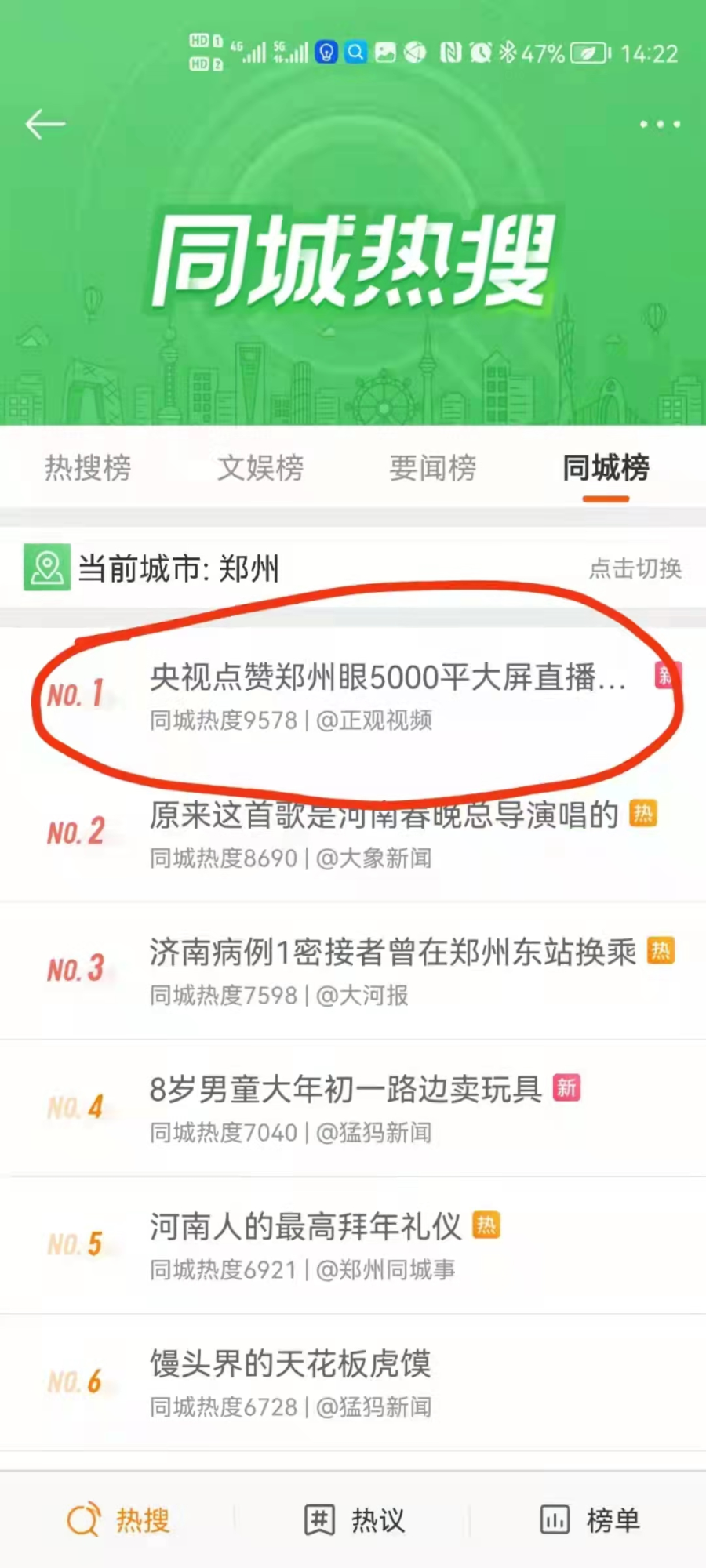Switch to the 热议 bottom tab
Image resolution: width=706 pixels, height=1568 pixels.
point(355,1521)
